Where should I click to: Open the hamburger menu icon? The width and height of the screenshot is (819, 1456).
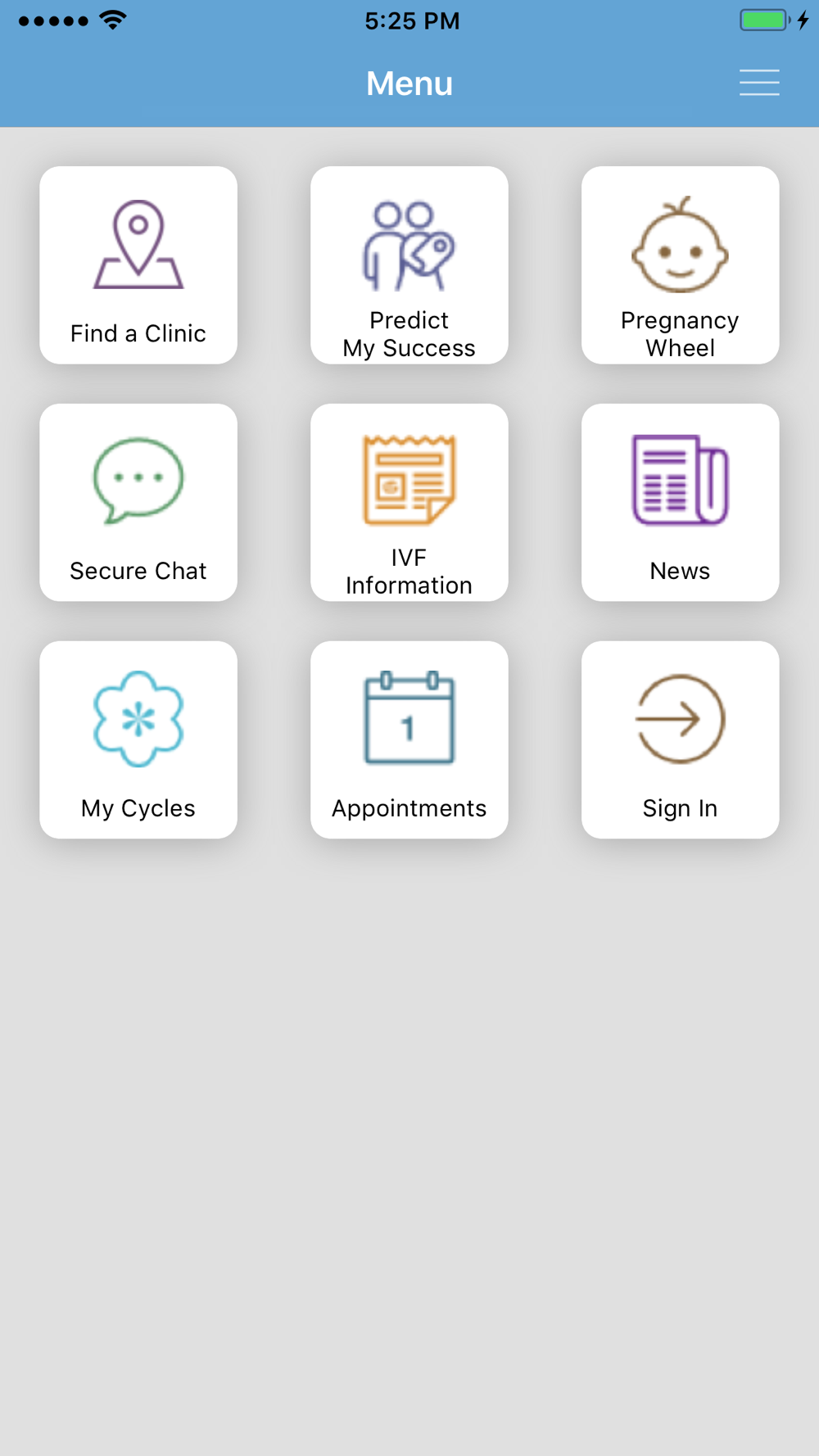(759, 83)
